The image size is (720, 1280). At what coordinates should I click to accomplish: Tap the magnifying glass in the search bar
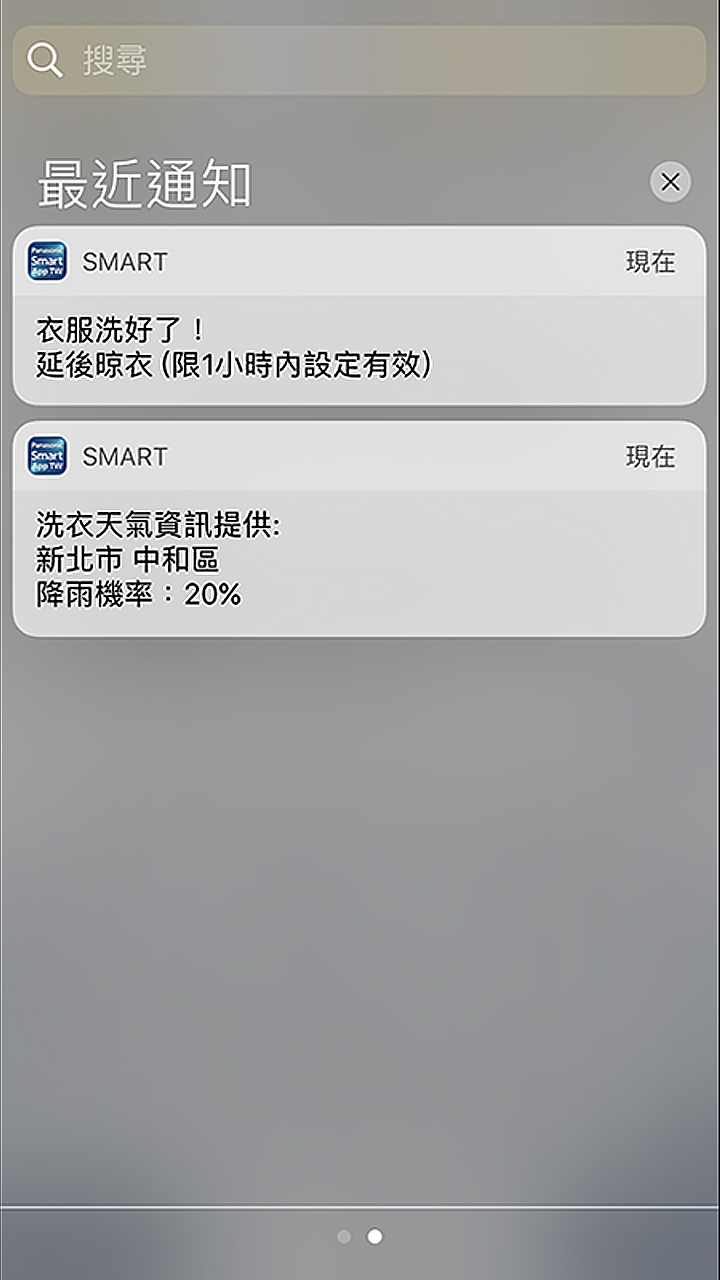[x=45, y=60]
